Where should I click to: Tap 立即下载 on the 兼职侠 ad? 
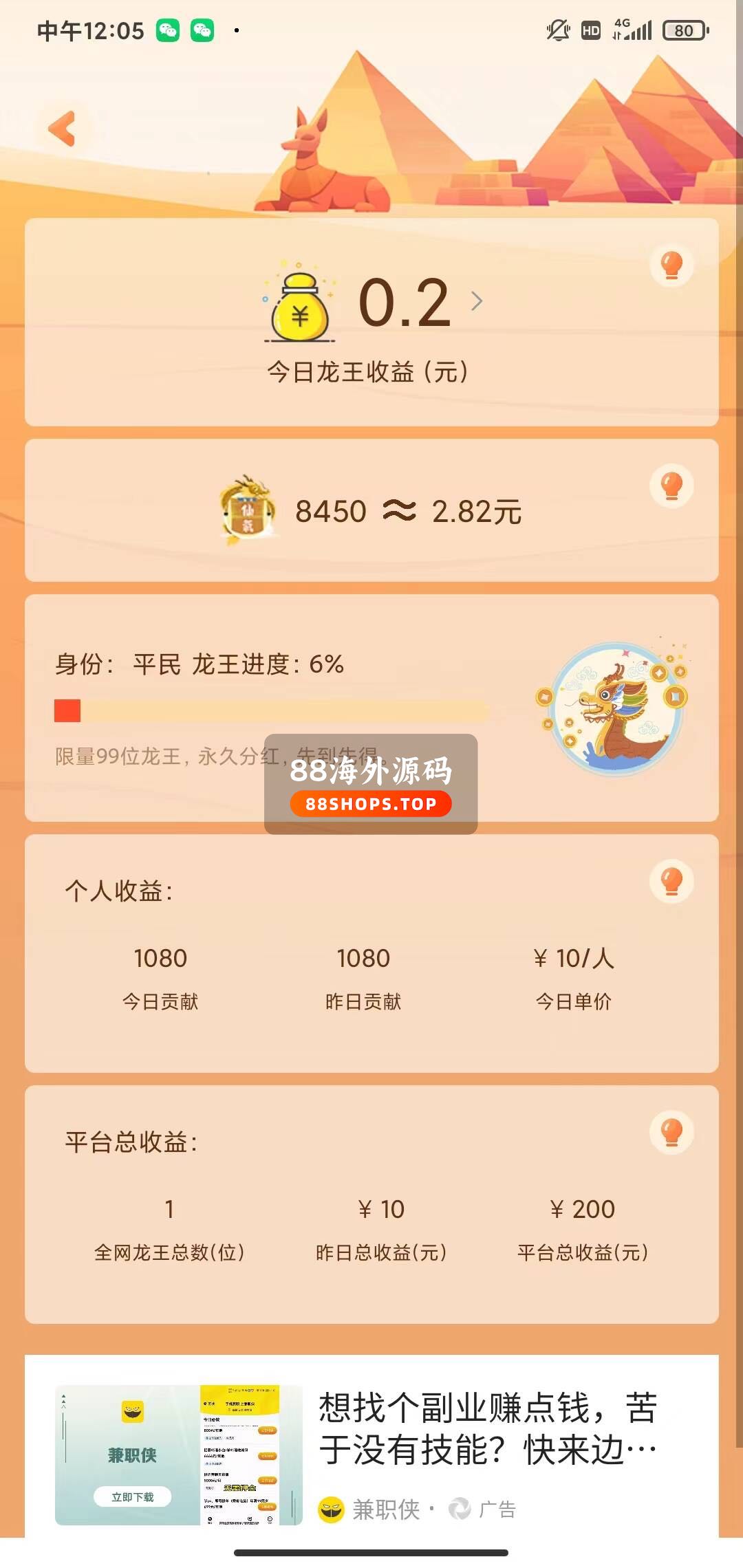pyautogui.click(x=132, y=1497)
